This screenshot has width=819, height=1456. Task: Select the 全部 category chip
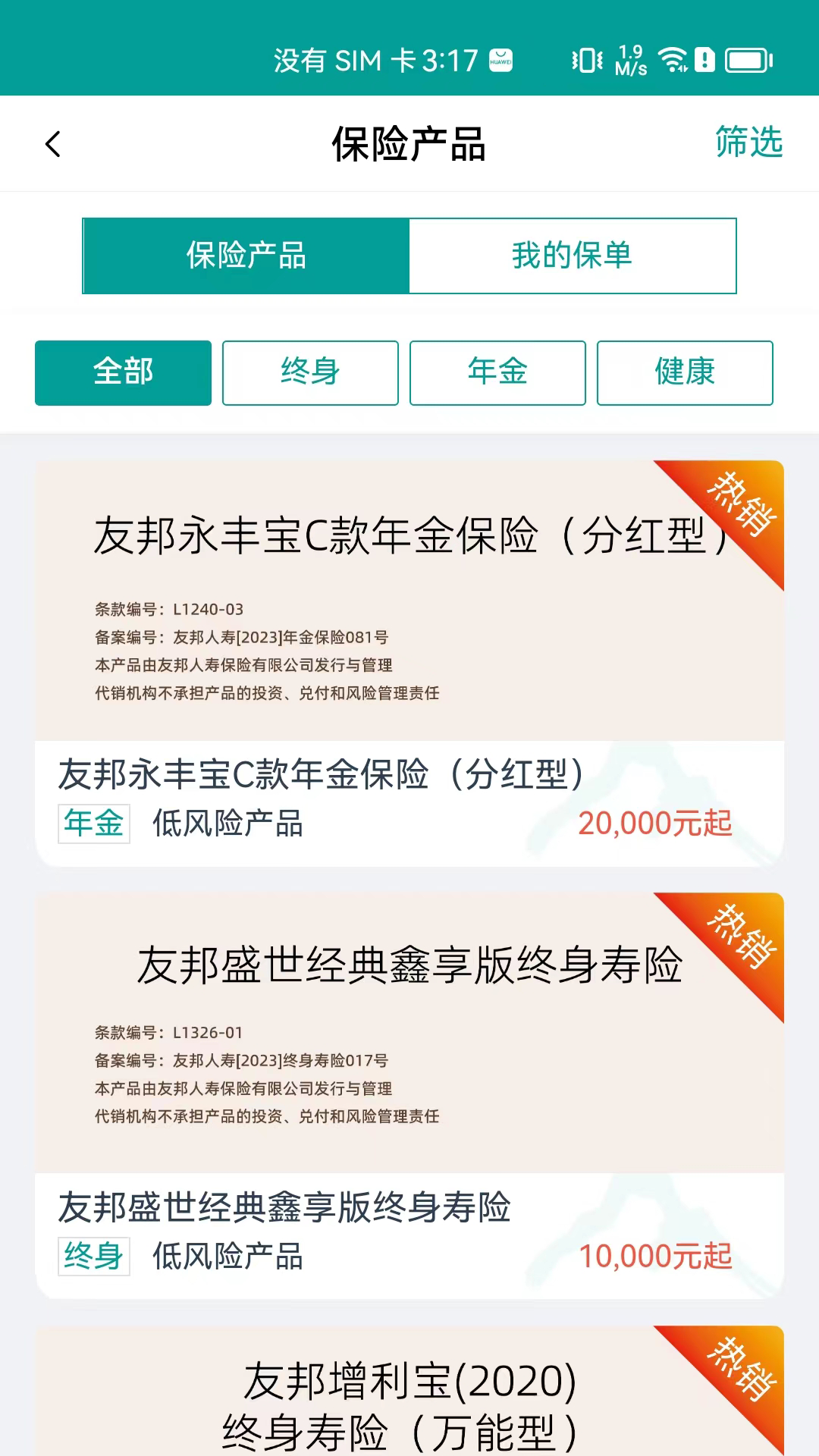tap(123, 372)
